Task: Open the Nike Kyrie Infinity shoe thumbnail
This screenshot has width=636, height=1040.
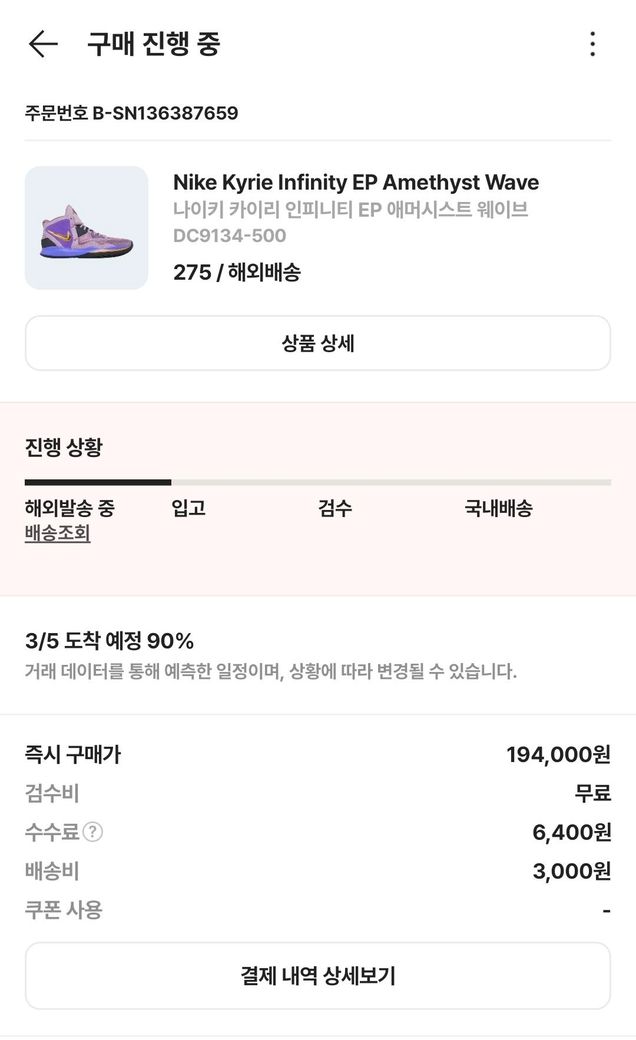Action: coord(86,228)
